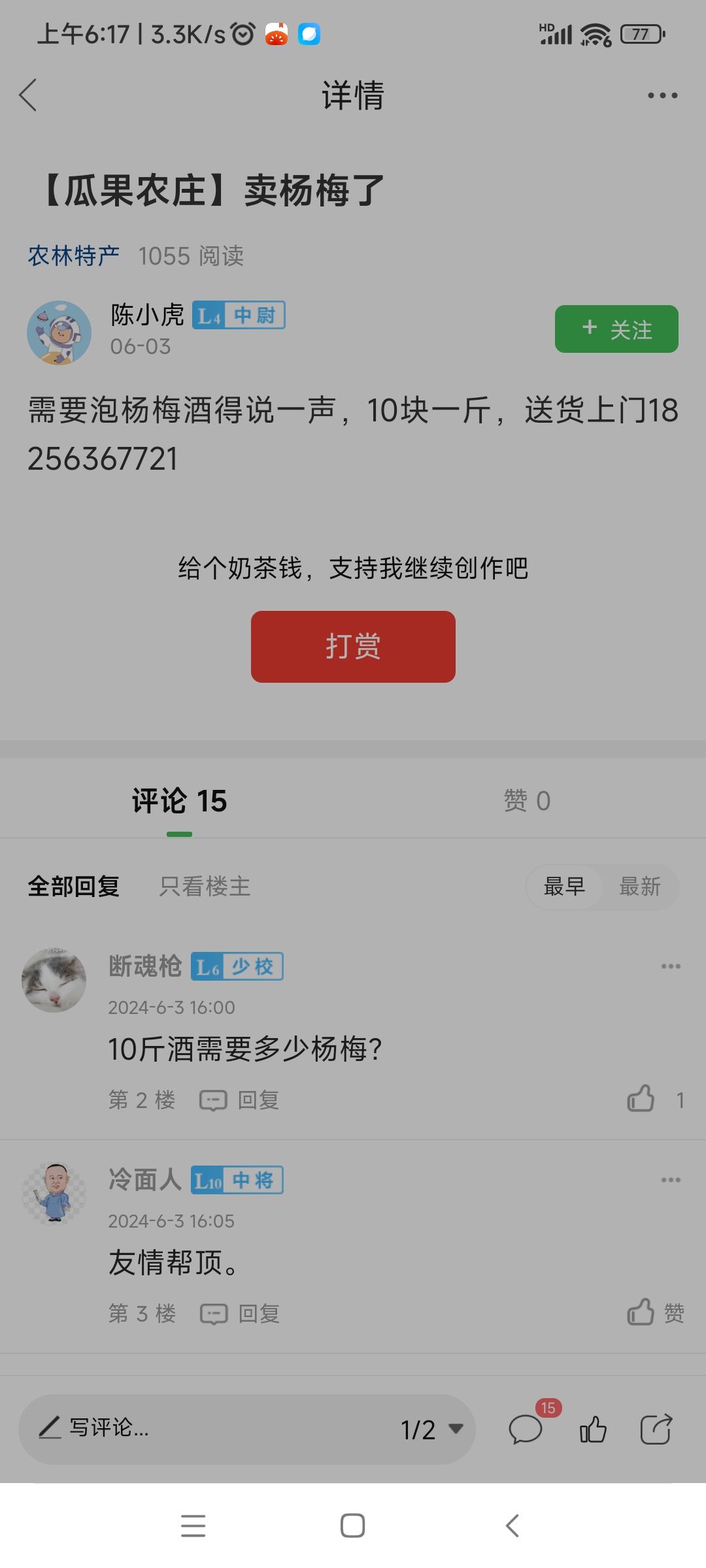Sort comments by 最早
The height and width of the screenshot is (1568, 706).
(564, 887)
